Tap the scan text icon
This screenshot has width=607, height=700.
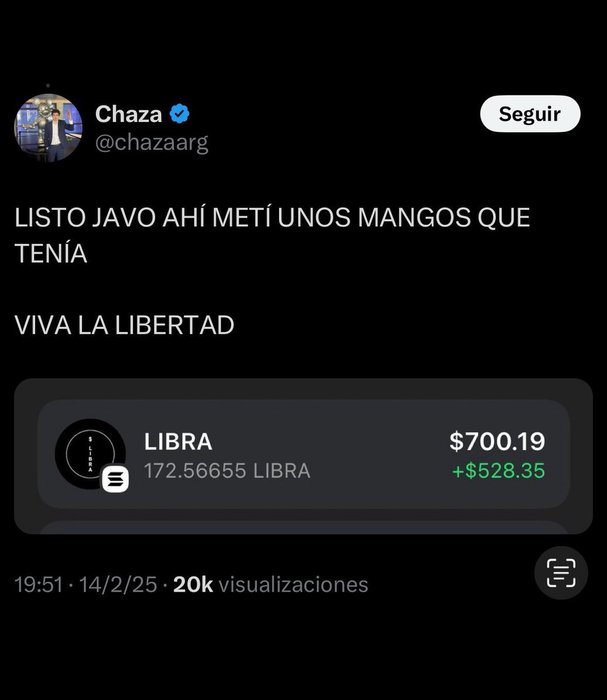pos(561,573)
